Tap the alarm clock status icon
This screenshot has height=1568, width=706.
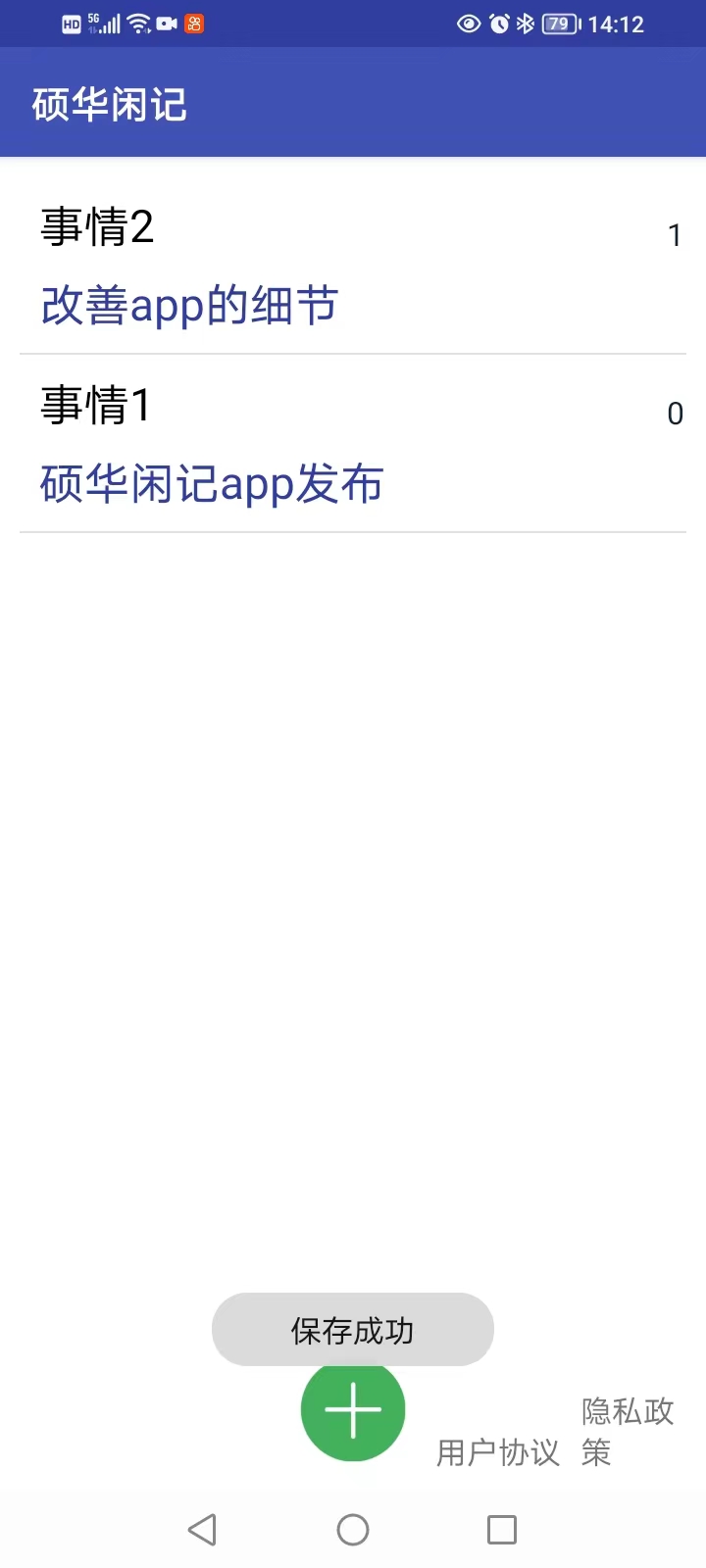[501, 24]
